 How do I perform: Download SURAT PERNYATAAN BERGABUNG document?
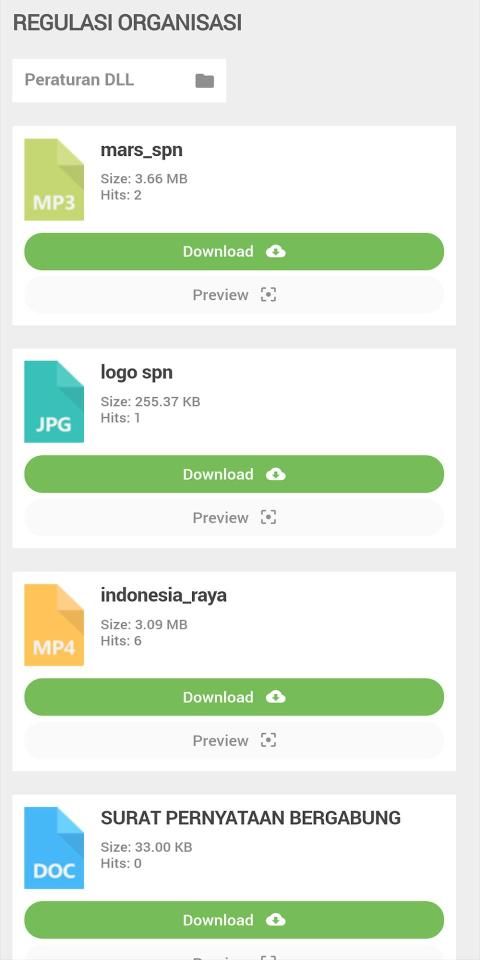tap(234, 920)
